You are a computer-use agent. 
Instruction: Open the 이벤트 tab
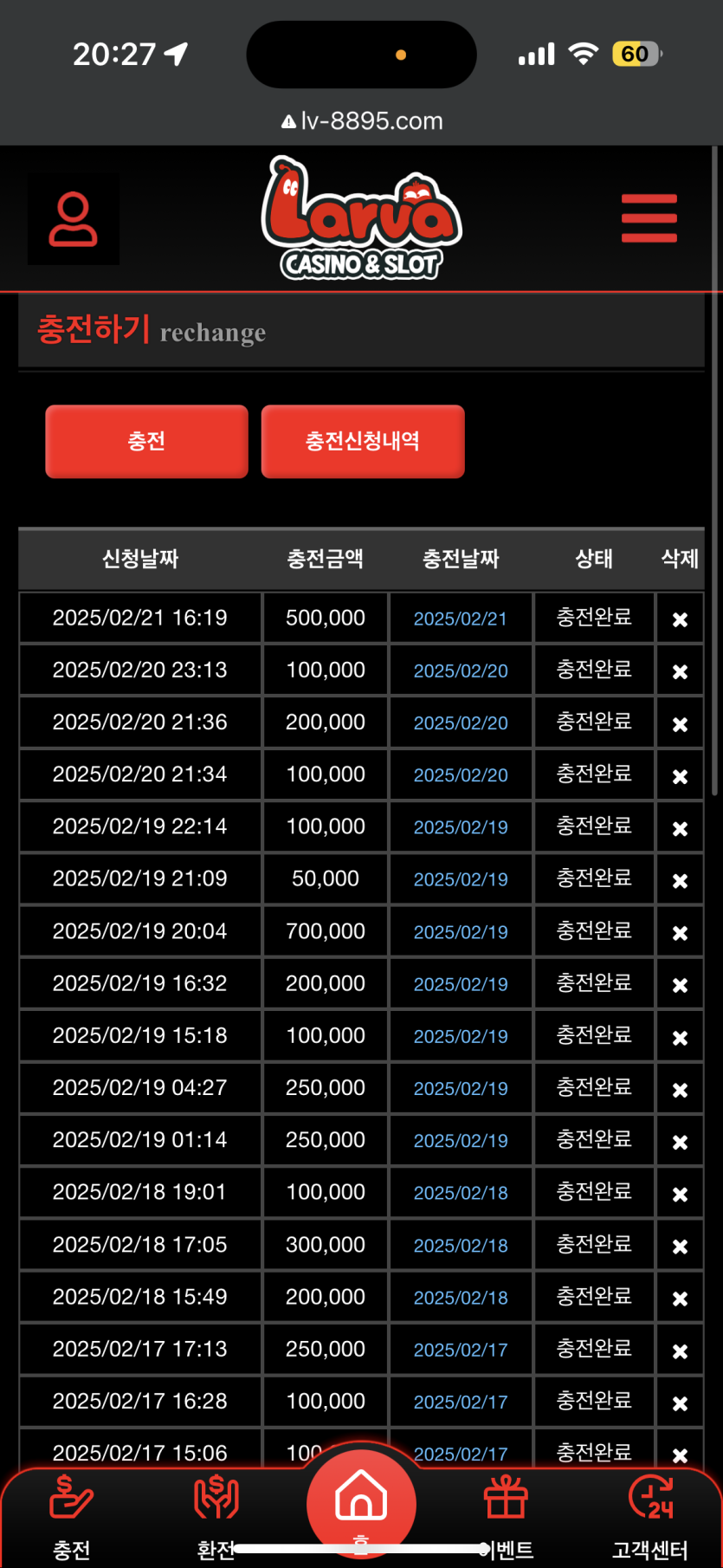click(x=507, y=1516)
